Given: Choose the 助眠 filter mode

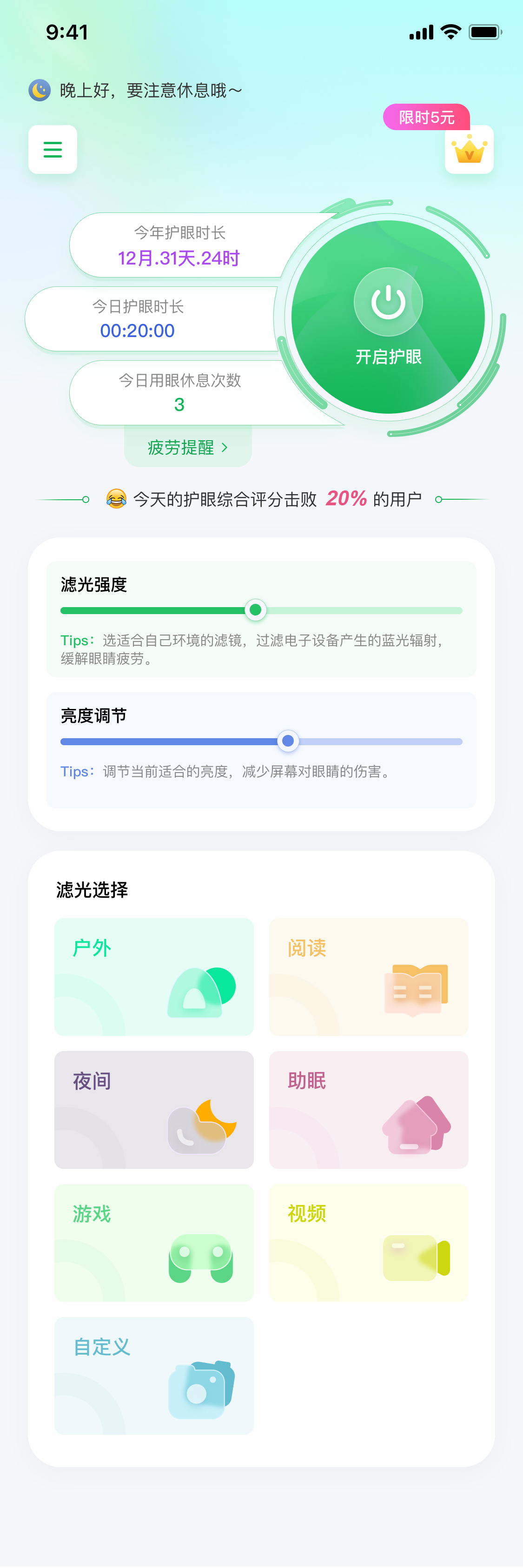Looking at the screenshot, I should (x=368, y=1109).
